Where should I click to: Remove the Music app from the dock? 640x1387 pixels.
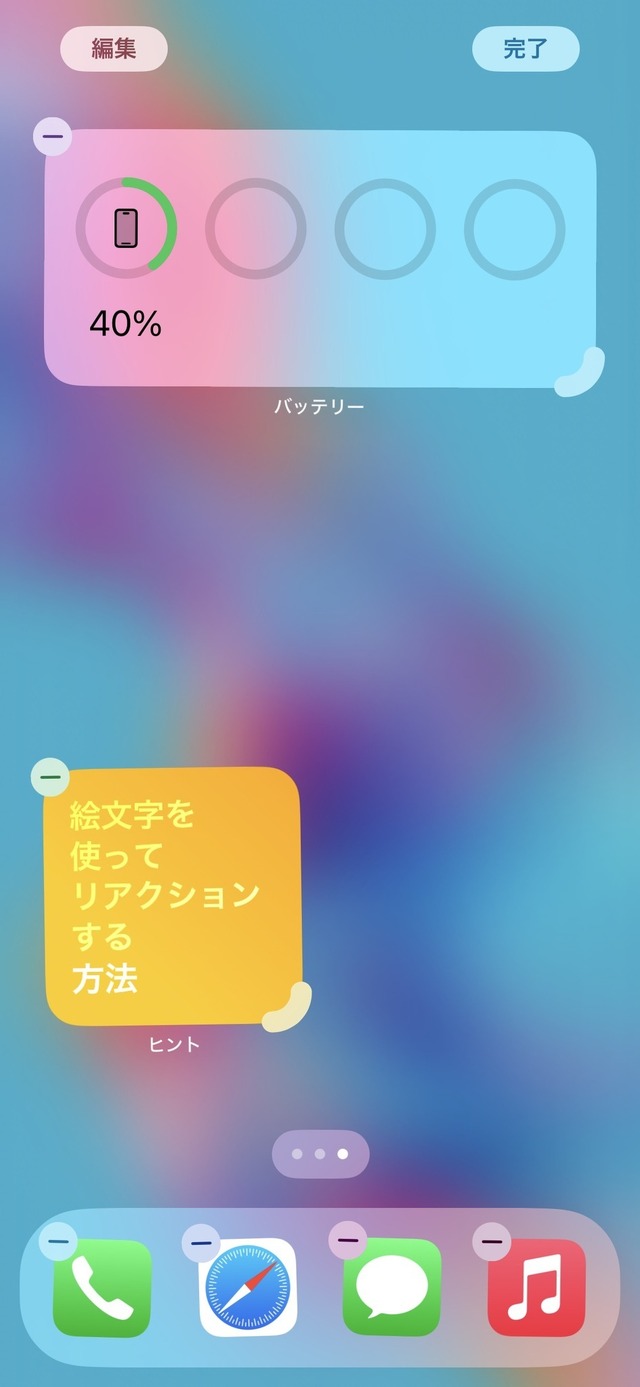491,1242
